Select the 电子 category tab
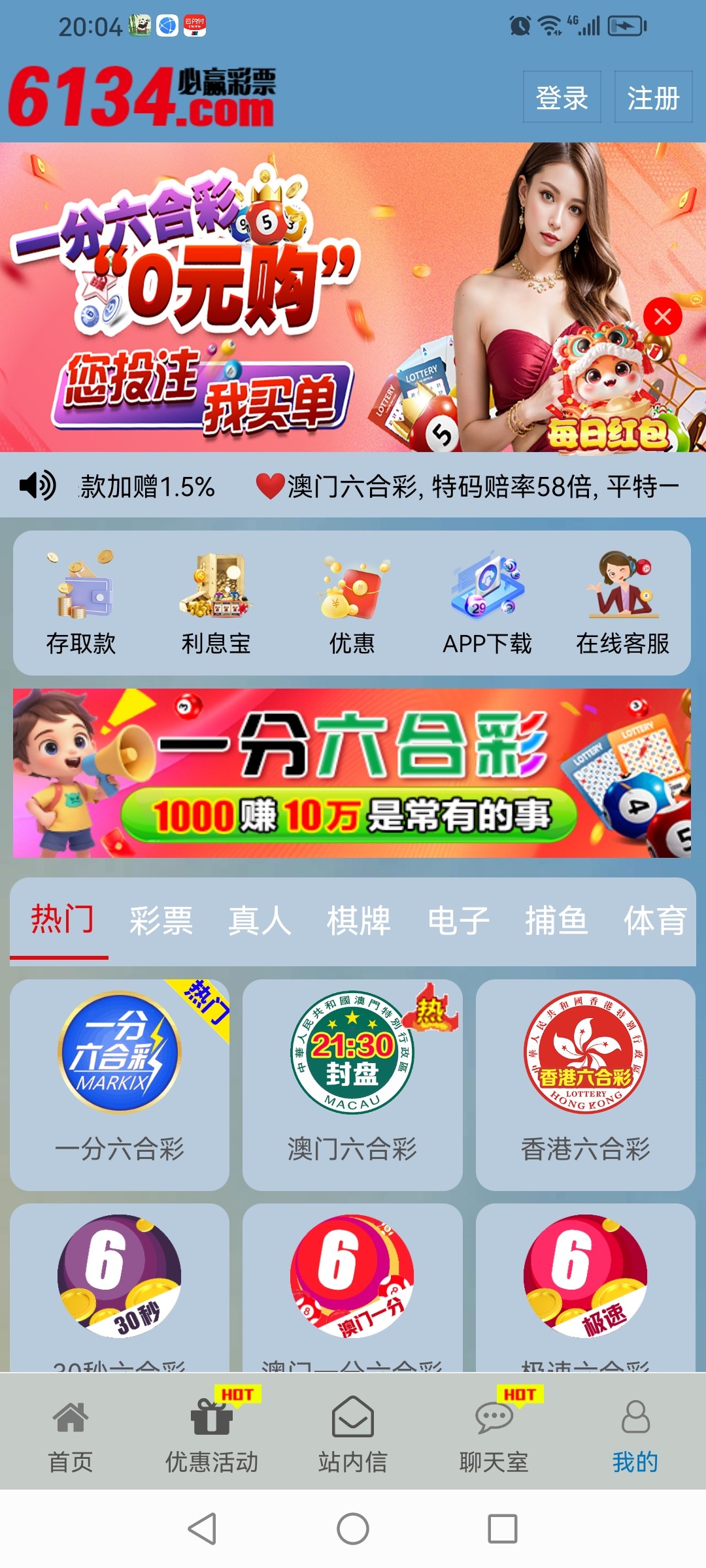 click(x=458, y=921)
